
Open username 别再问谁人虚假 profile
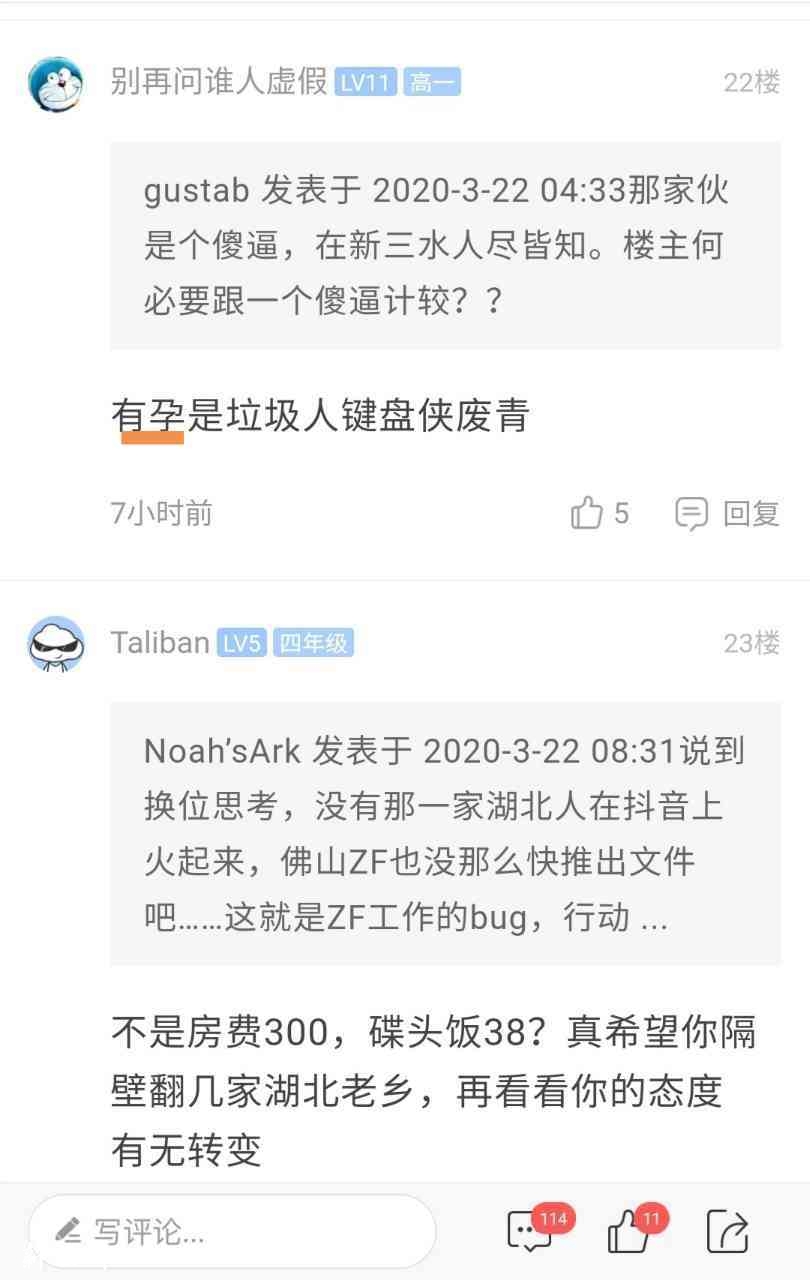pyautogui.click(x=219, y=82)
